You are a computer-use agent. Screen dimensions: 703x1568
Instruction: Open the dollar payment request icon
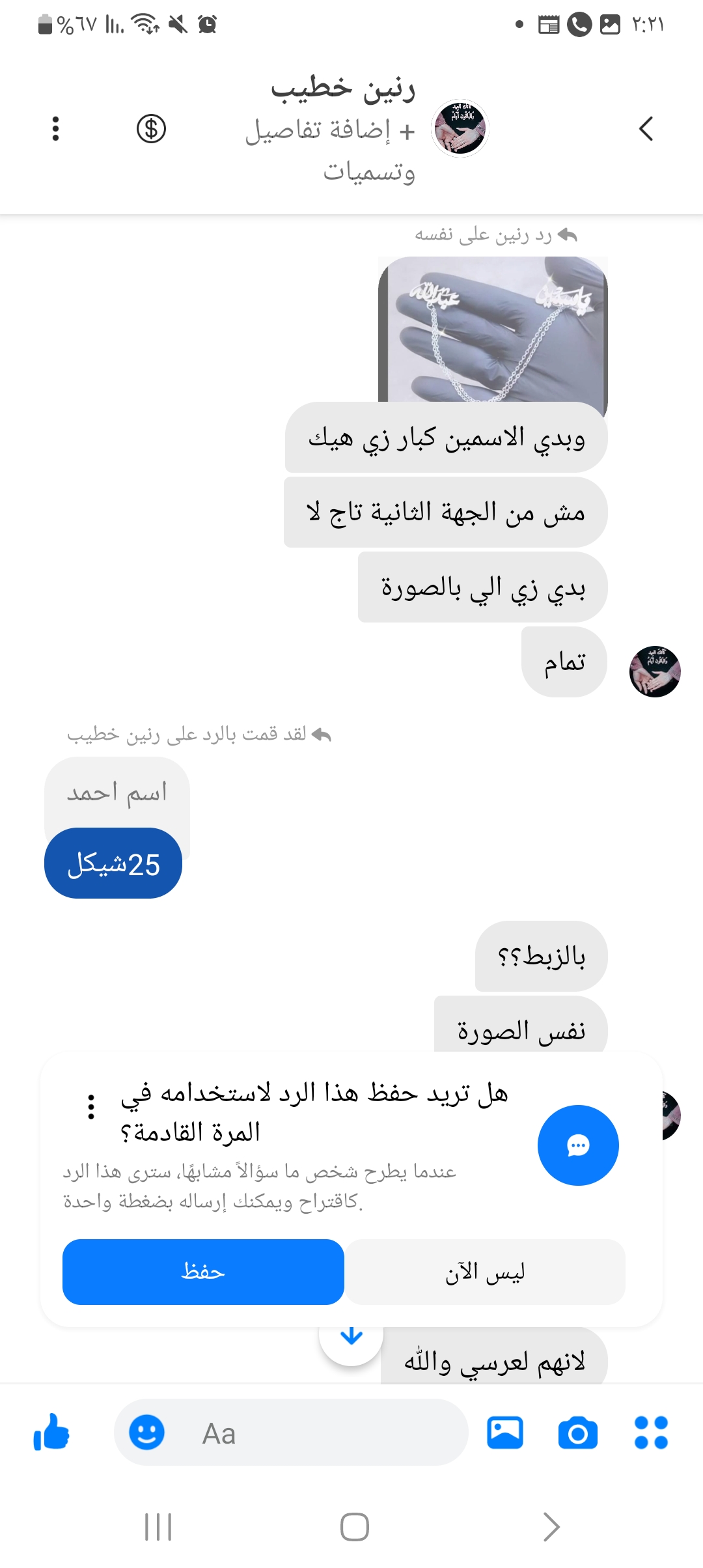pos(151,129)
